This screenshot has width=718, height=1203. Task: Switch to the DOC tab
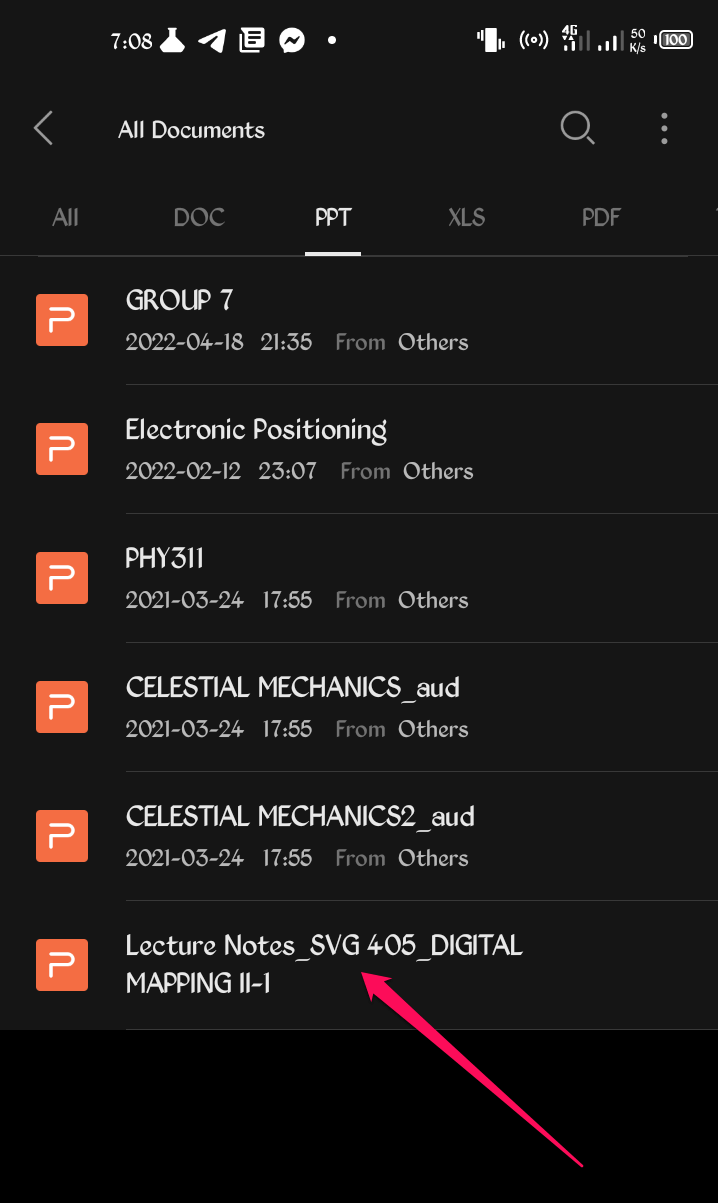coord(199,217)
